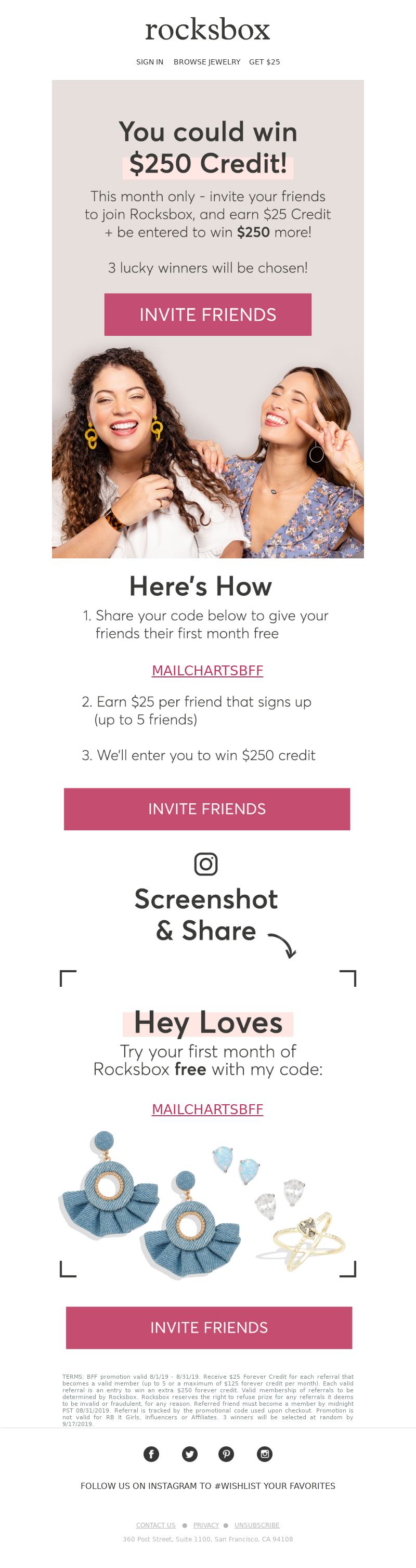Viewport: 416px width, 1568px height.
Task: Open Browse Jewelry in the header
Action: (x=206, y=62)
